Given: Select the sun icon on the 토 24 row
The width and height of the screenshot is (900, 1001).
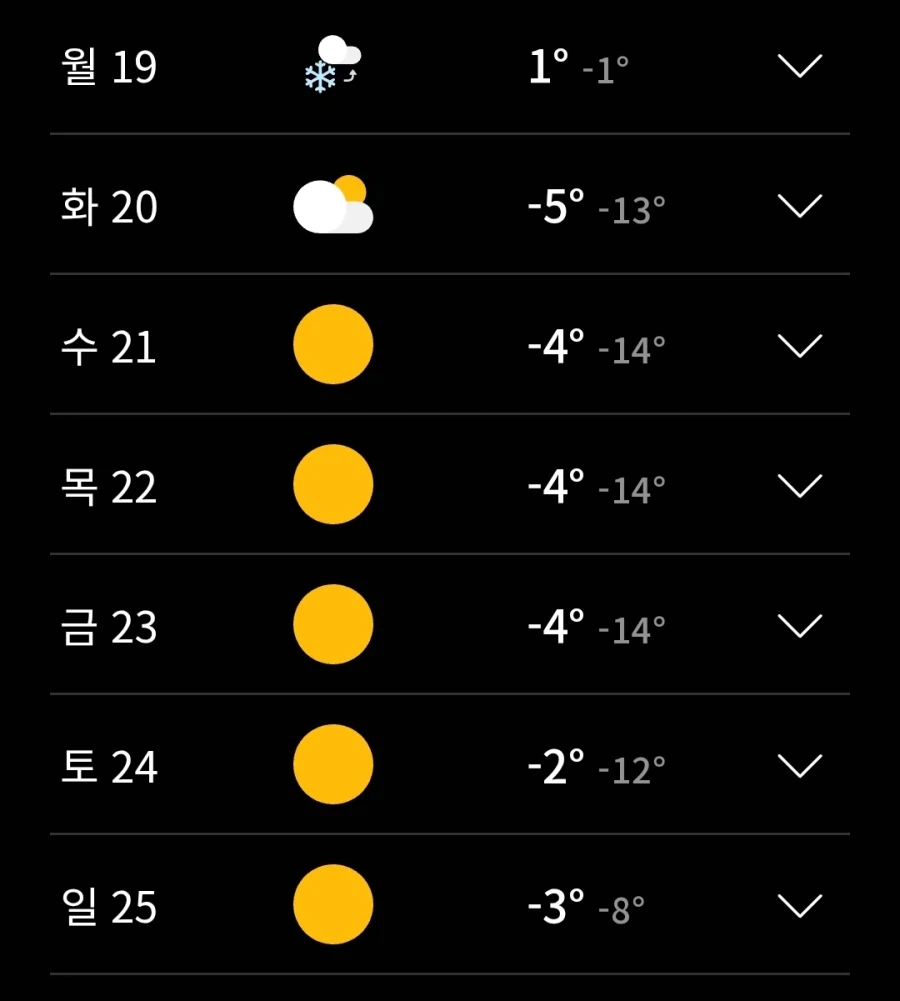Looking at the screenshot, I should point(334,765).
